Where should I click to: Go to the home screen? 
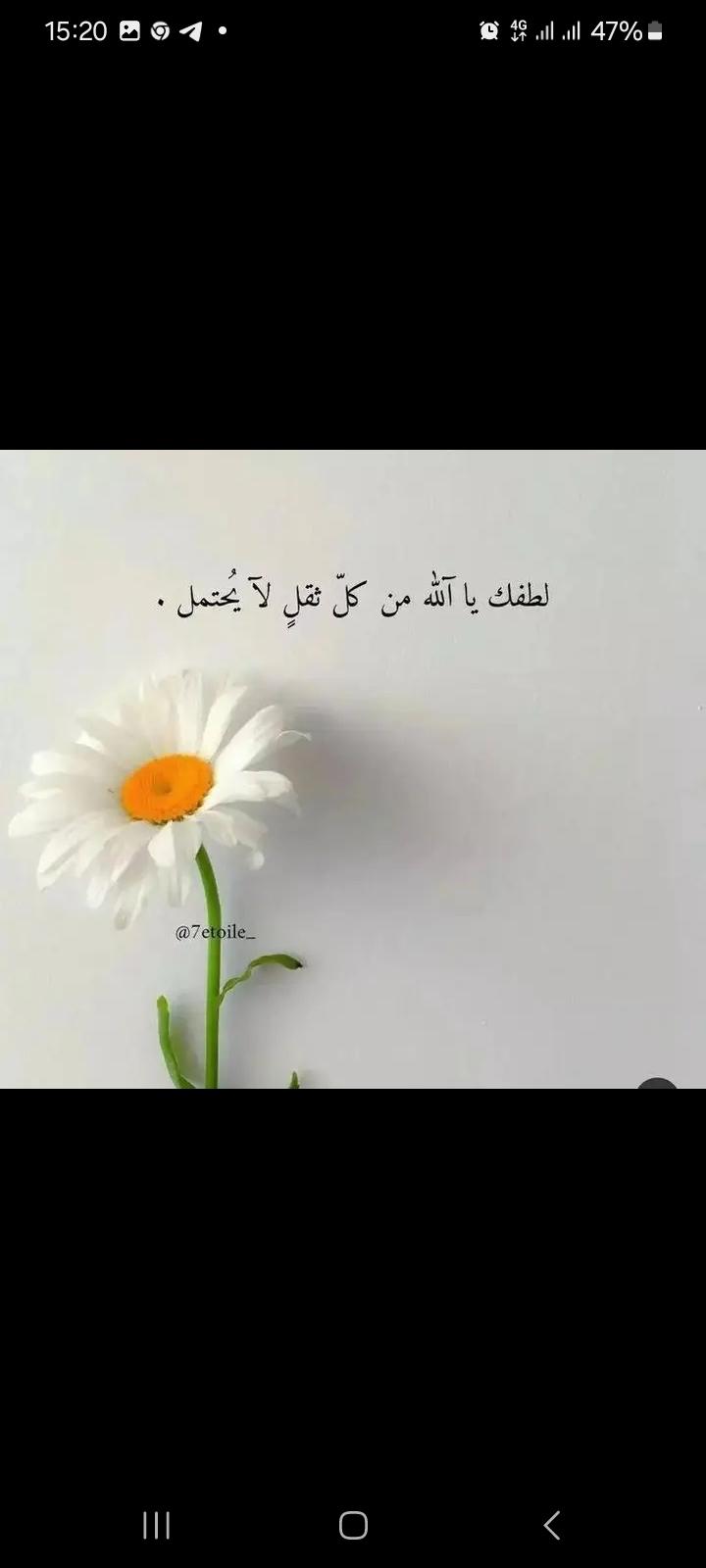(353, 1525)
